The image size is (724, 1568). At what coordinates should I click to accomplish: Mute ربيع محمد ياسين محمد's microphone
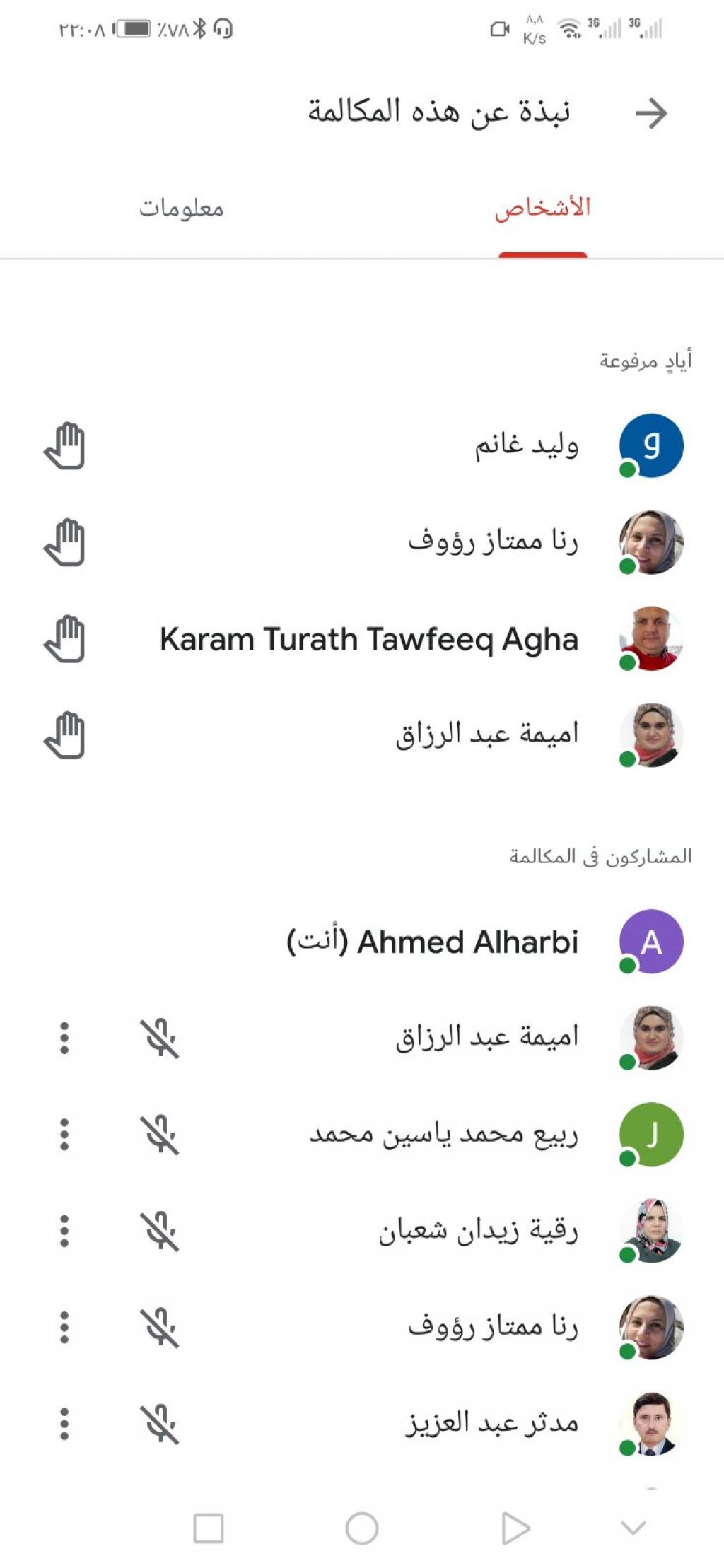coord(160,1135)
